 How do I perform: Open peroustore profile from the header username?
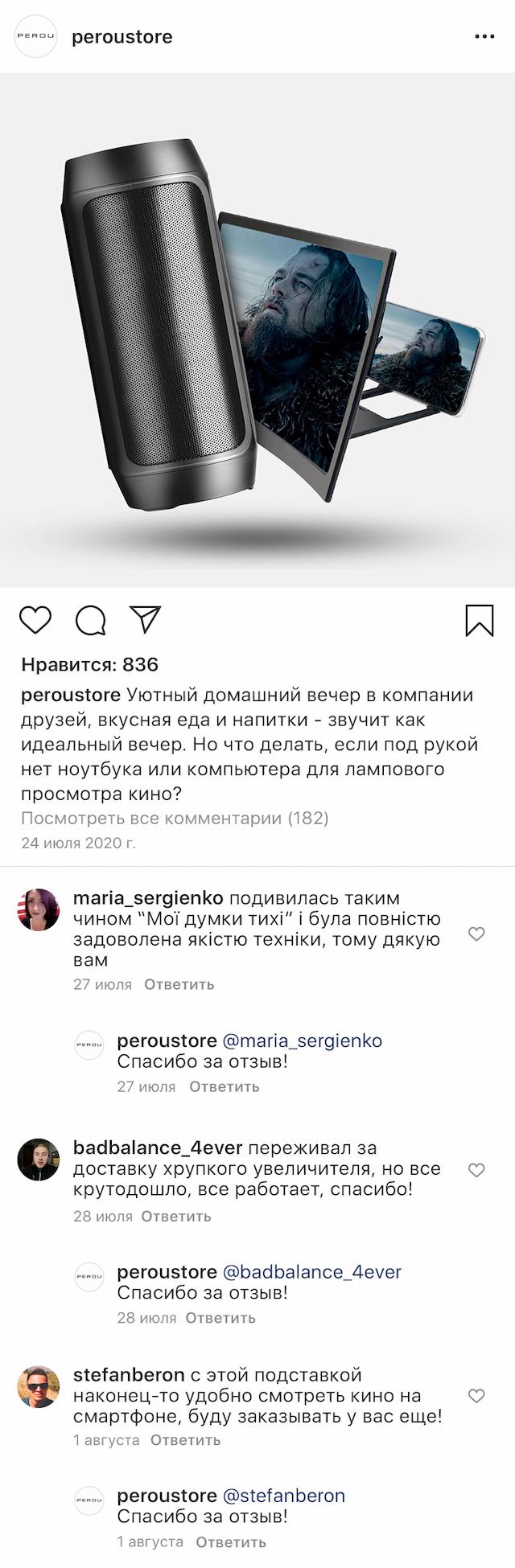click(122, 37)
